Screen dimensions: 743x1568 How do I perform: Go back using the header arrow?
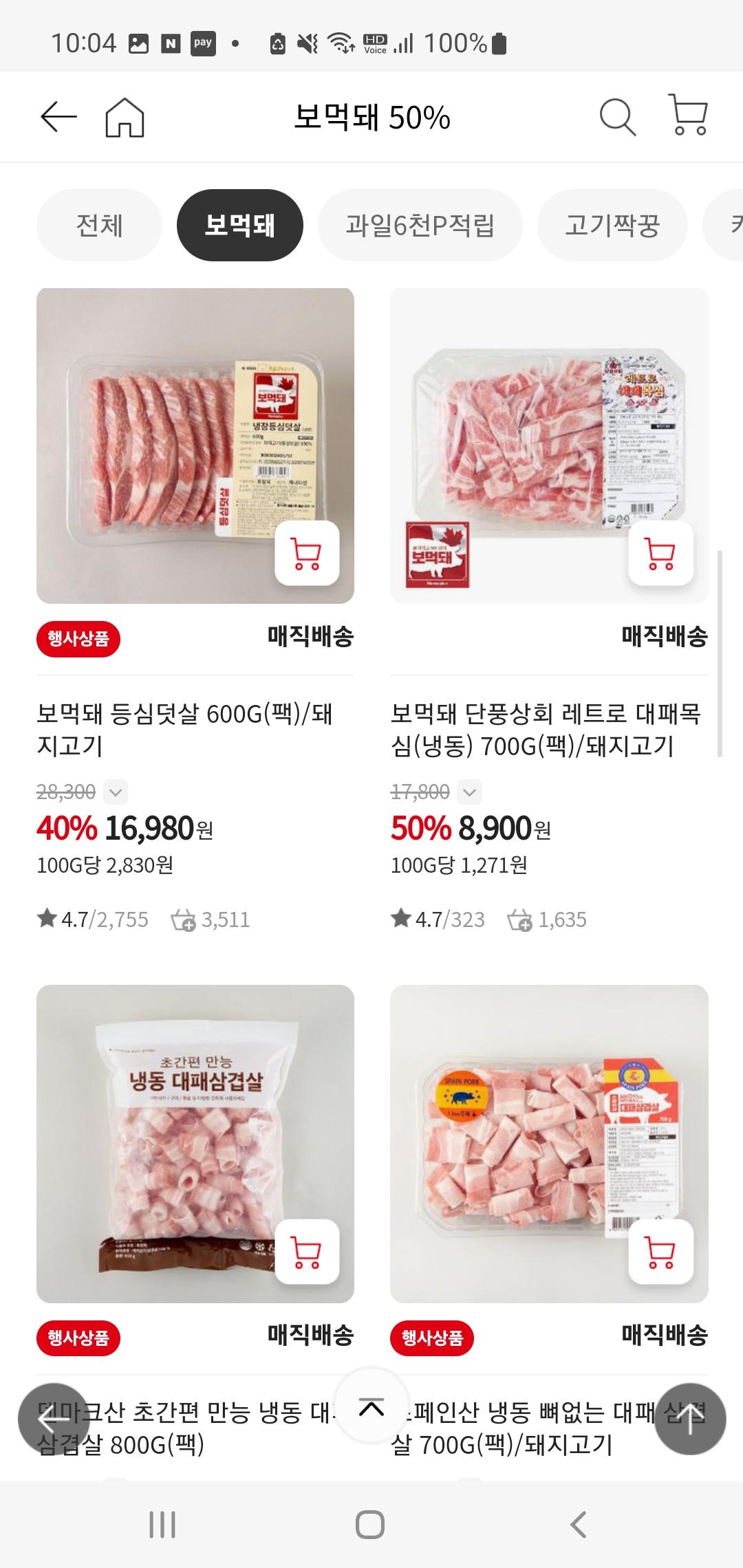pyautogui.click(x=58, y=117)
